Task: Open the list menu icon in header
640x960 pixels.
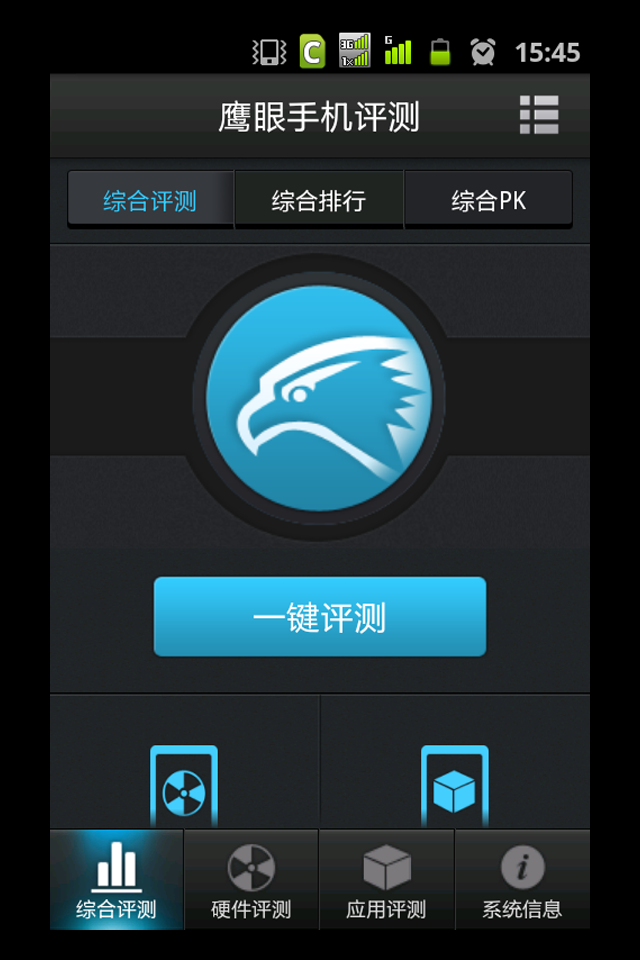Action: [539, 116]
